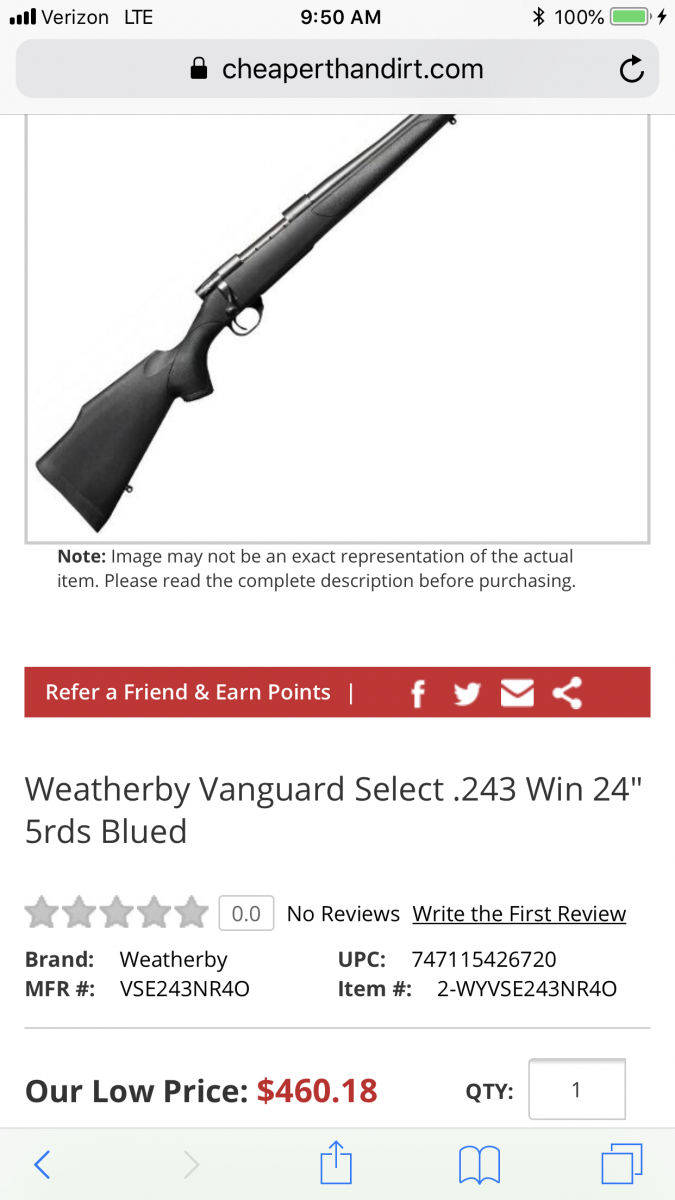Share this product on Twitter
Image resolution: width=675 pixels, height=1200 pixels.
[467, 693]
